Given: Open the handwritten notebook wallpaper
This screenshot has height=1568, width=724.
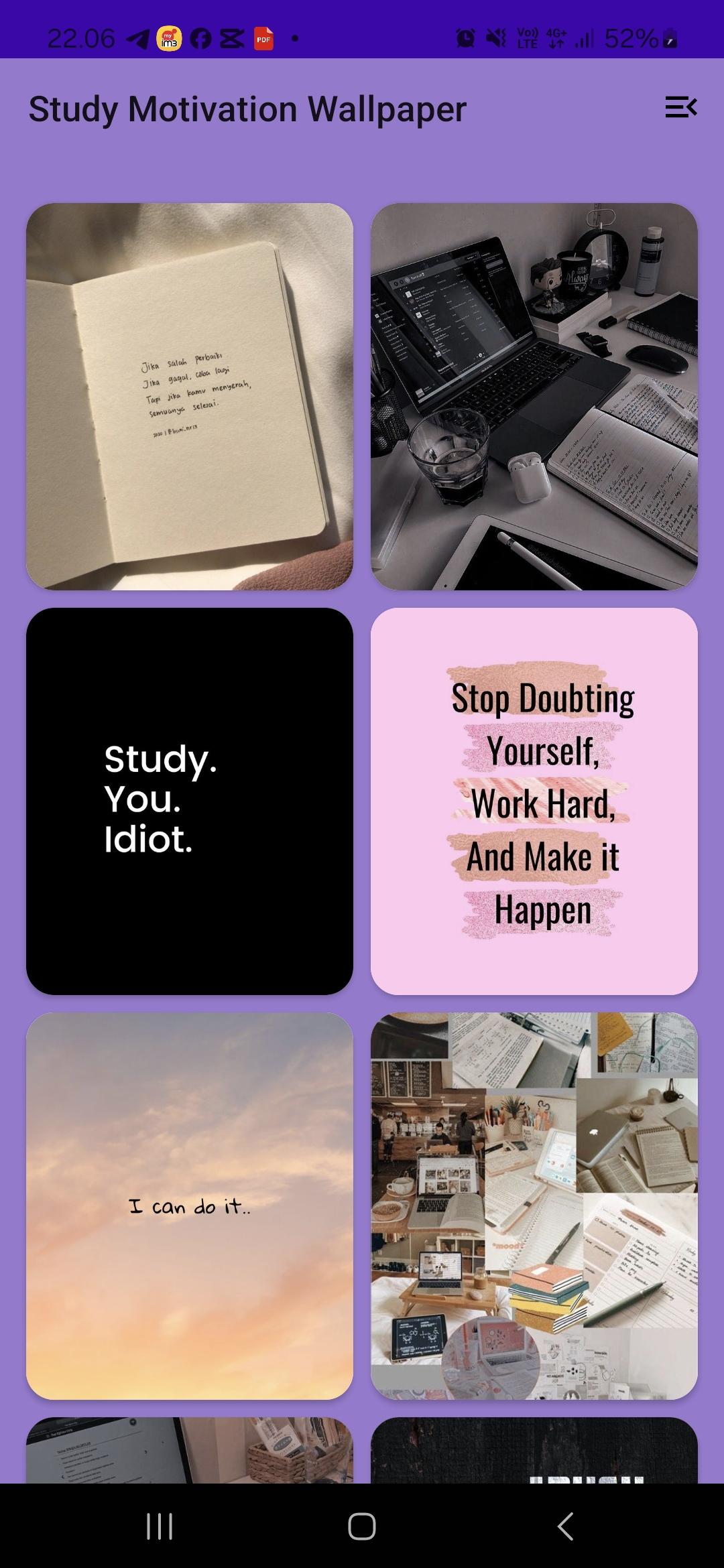Looking at the screenshot, I should point(190,397).
